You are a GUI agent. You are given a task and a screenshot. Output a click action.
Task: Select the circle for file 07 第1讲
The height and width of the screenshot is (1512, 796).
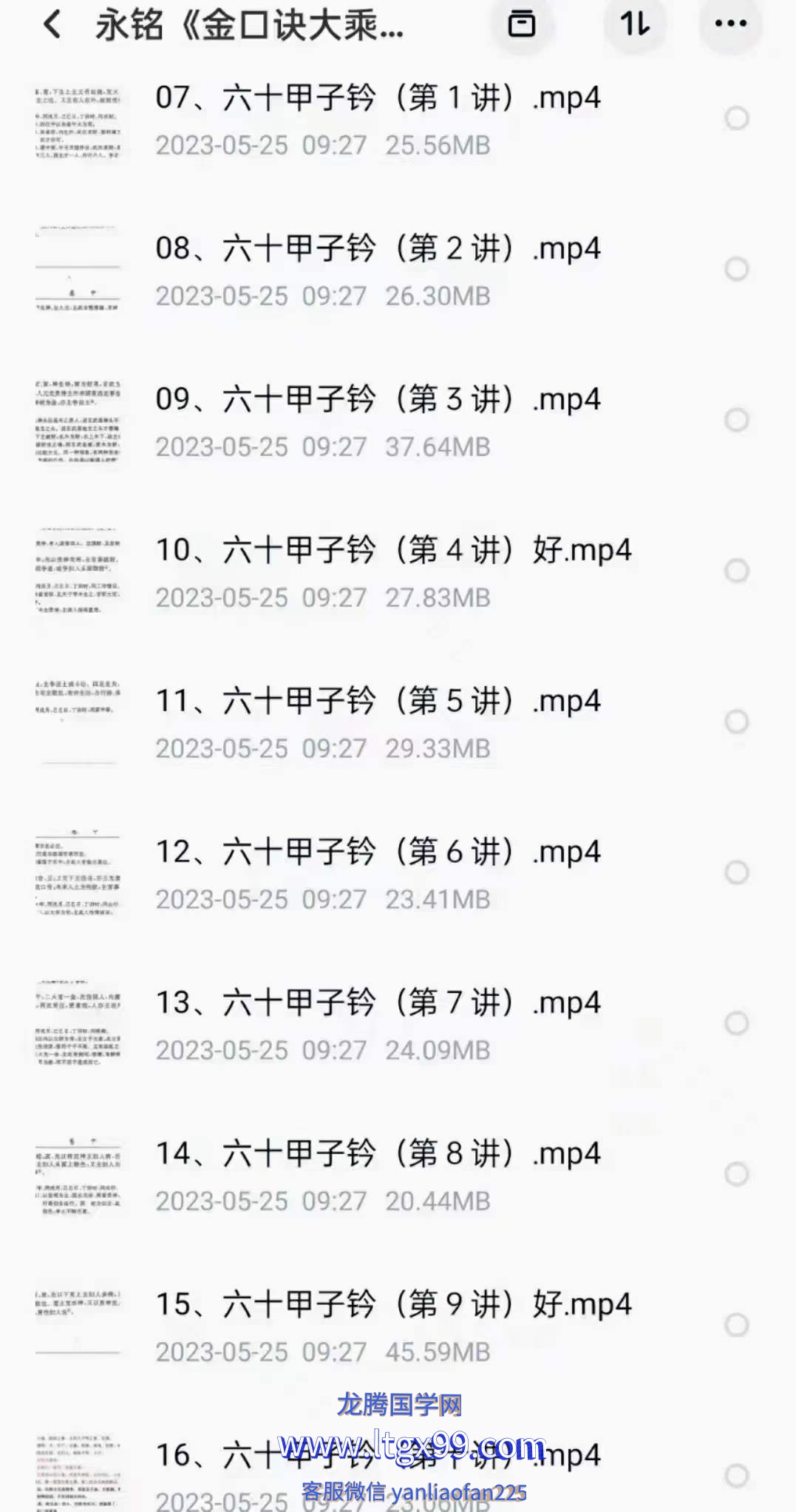click(x=736, y=118)
